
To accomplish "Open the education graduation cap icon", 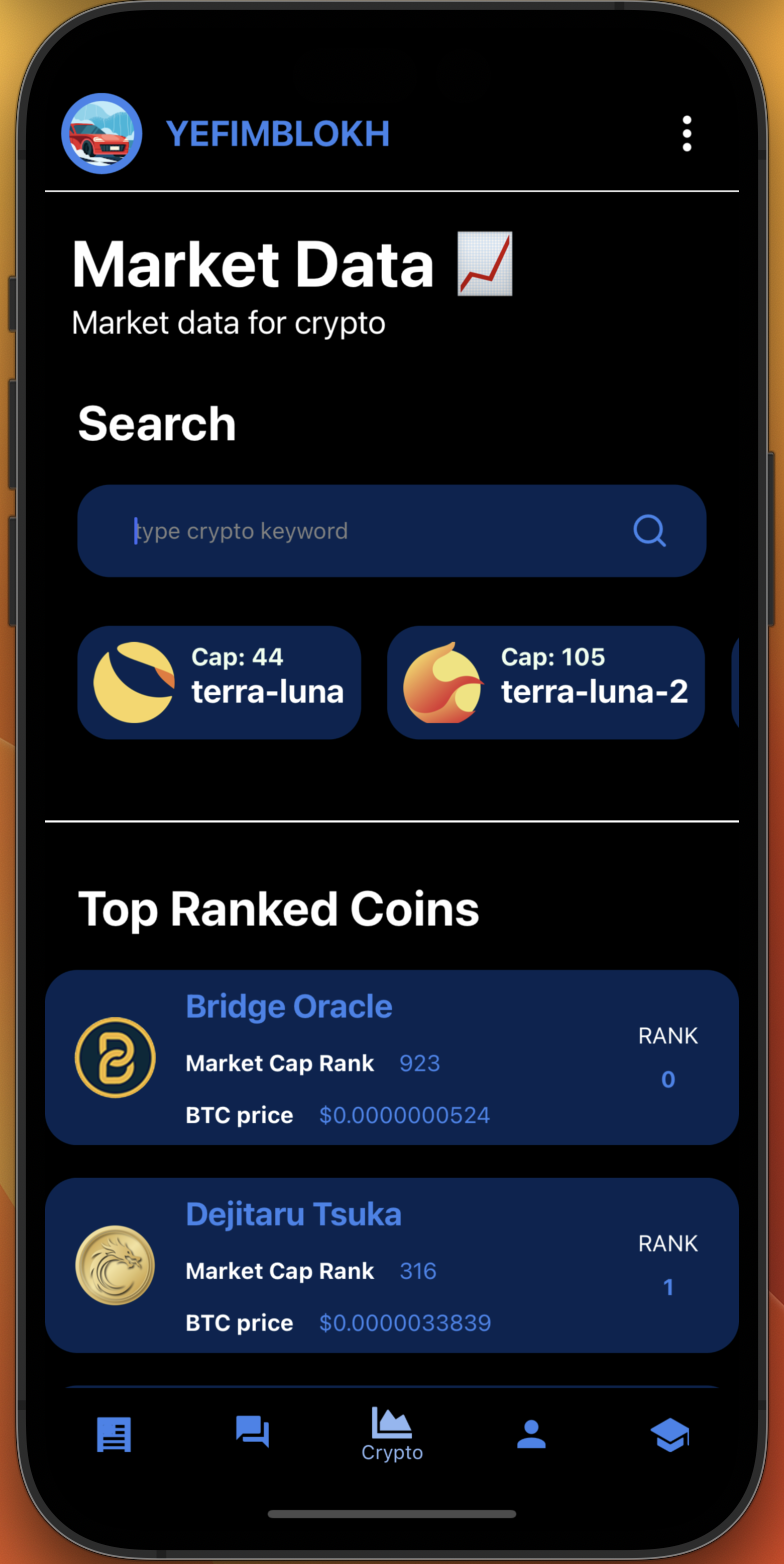I will 670,1434.
